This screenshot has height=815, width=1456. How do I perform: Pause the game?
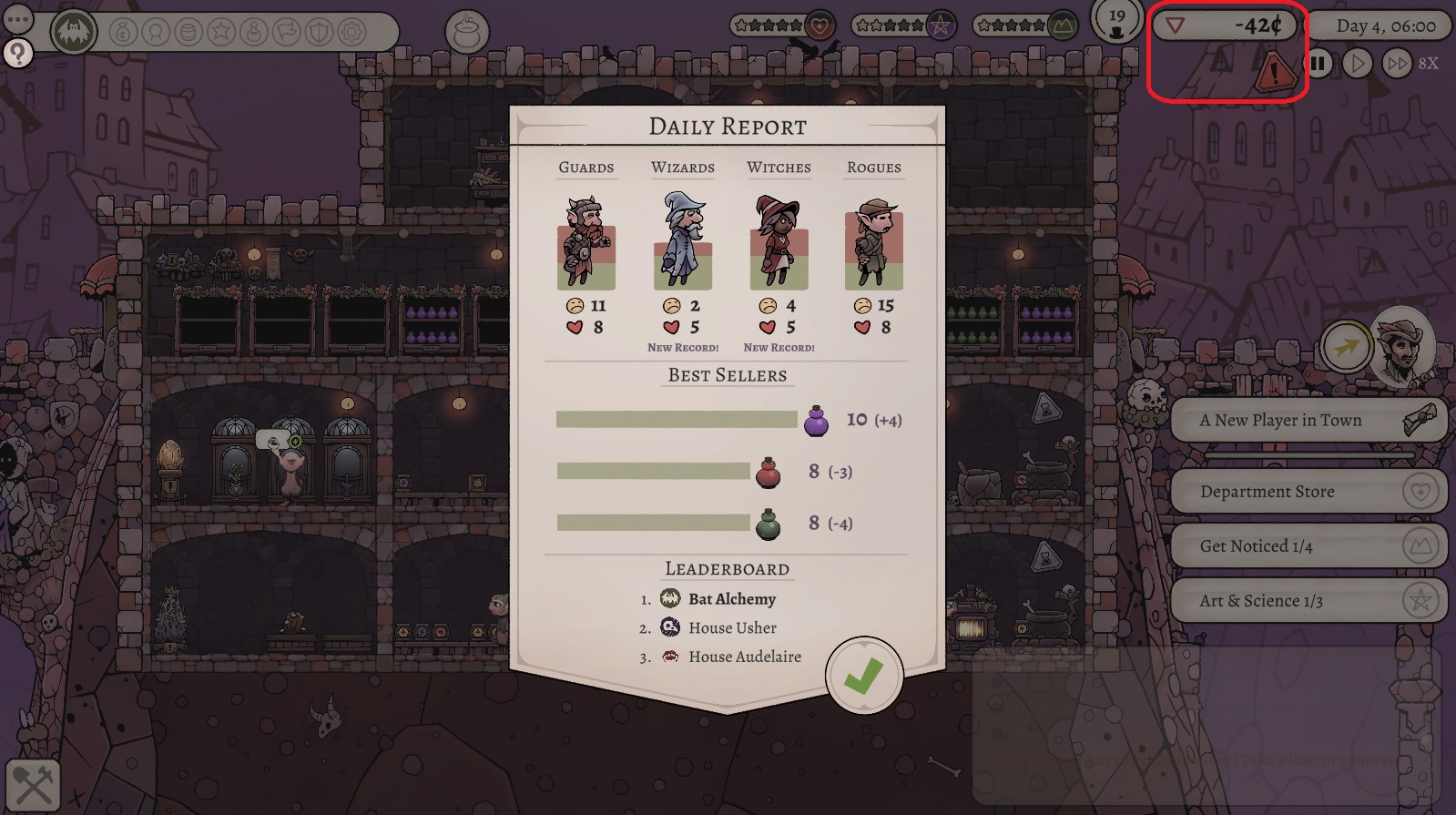click(1317, 64)
